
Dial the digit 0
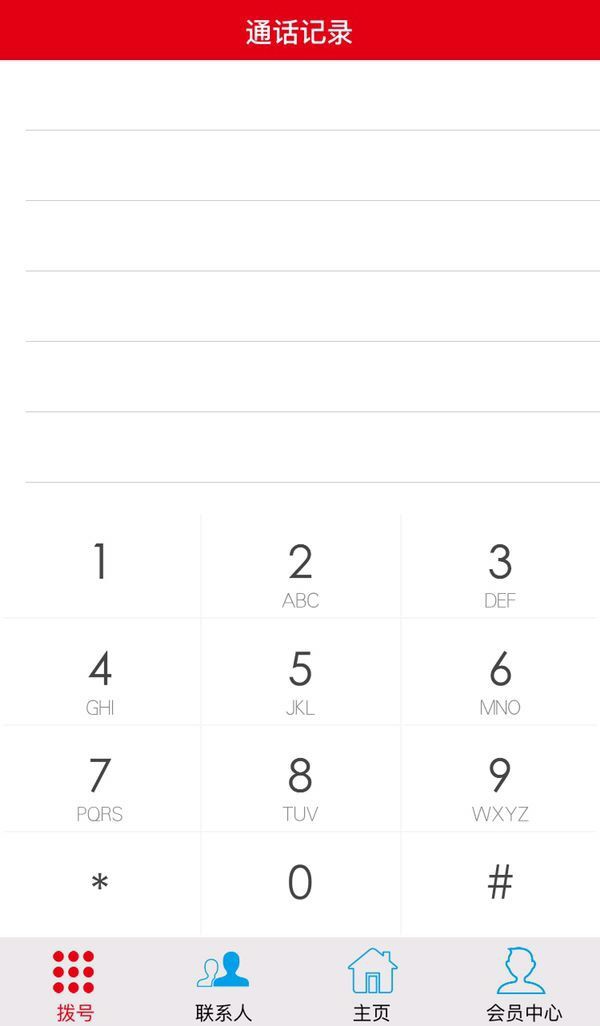300,884
